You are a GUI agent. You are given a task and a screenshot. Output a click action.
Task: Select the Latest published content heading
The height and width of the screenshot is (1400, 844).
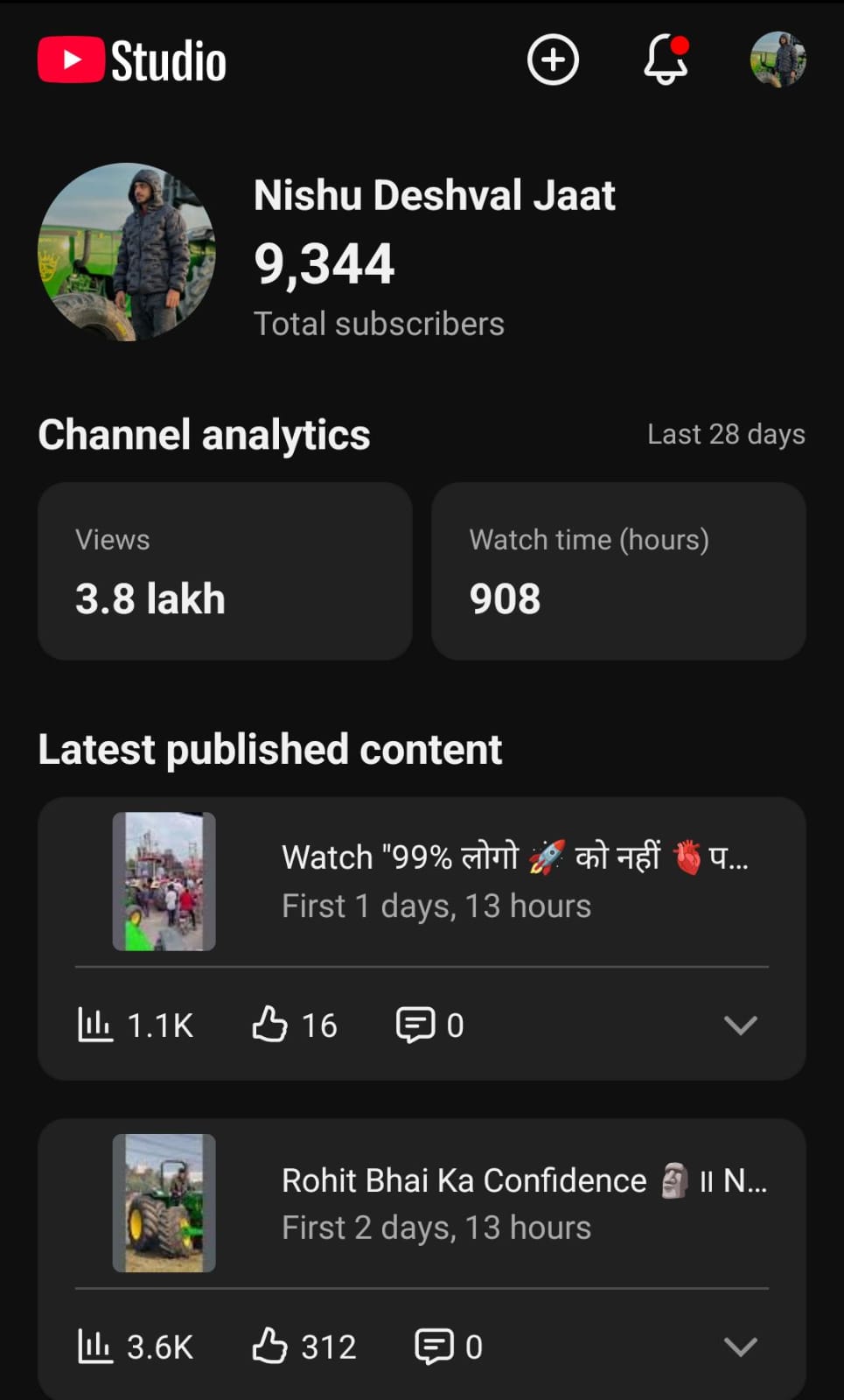(270, 749)
